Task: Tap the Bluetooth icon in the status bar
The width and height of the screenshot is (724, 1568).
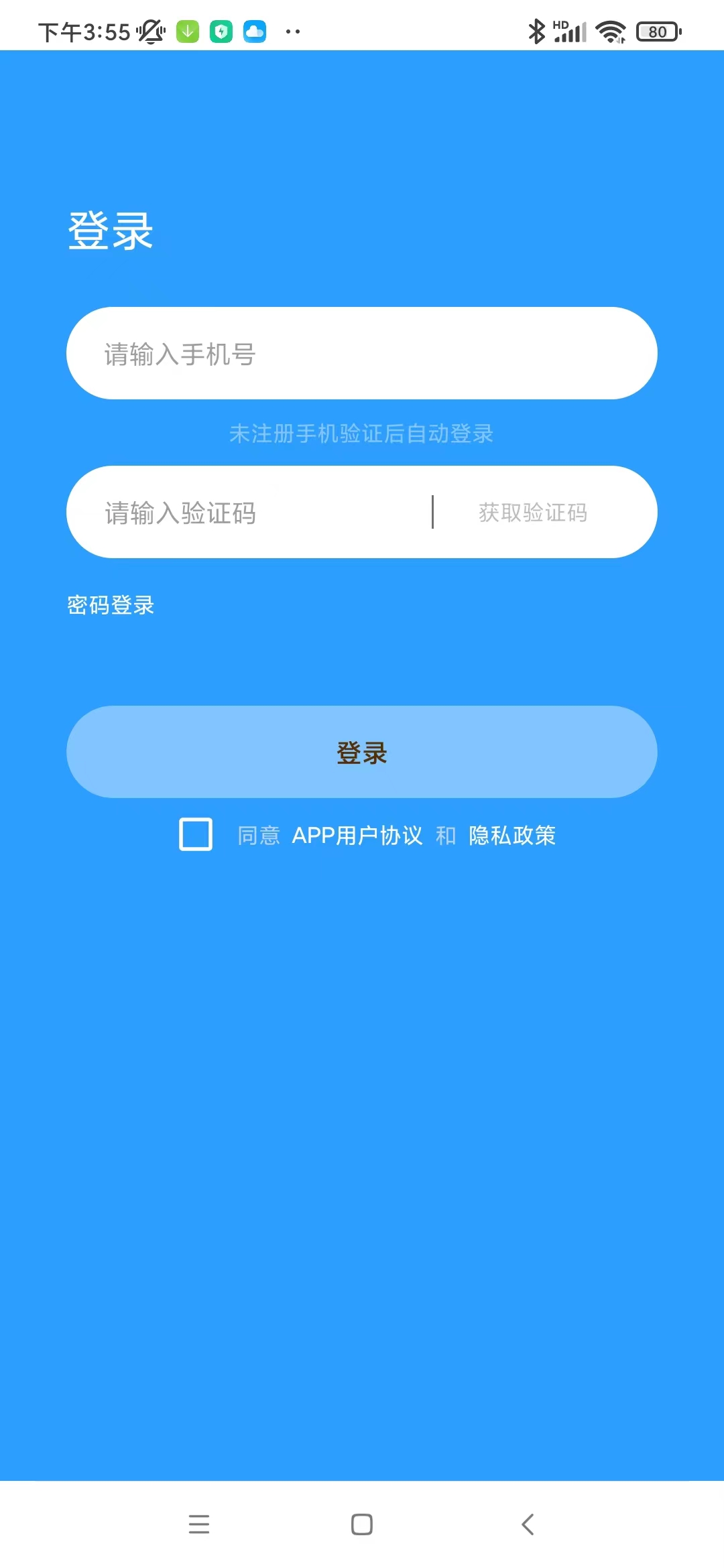Action: (x=538, y=31)
